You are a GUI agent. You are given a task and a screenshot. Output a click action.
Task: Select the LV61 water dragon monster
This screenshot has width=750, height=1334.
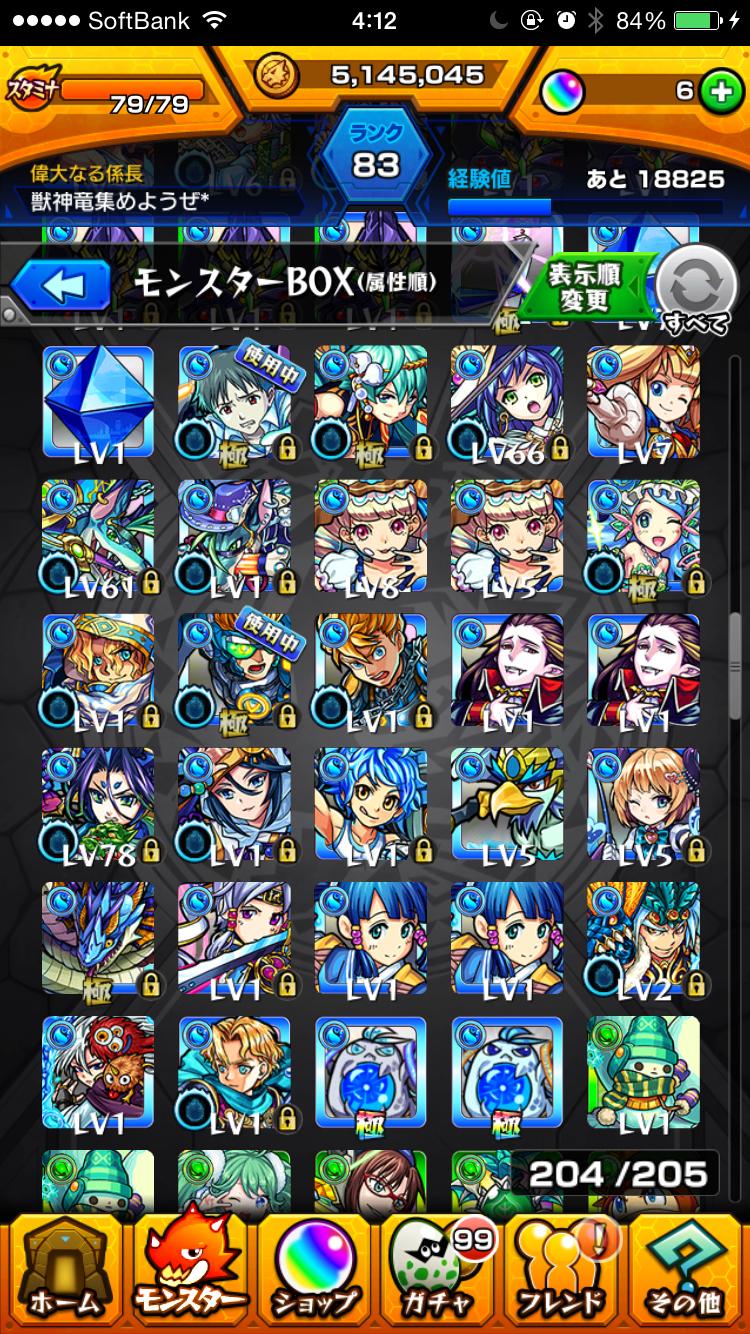click(x=98, y=537)
